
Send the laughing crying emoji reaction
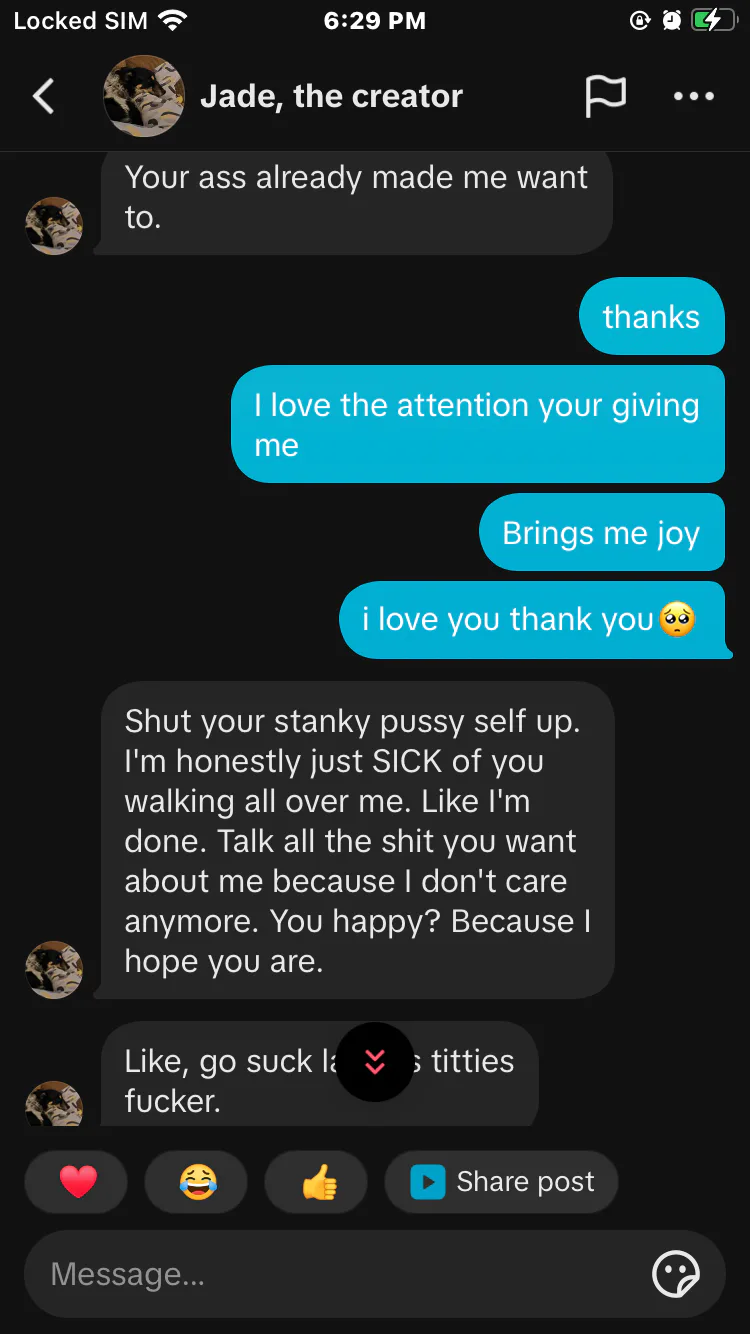pos(197,1182)
